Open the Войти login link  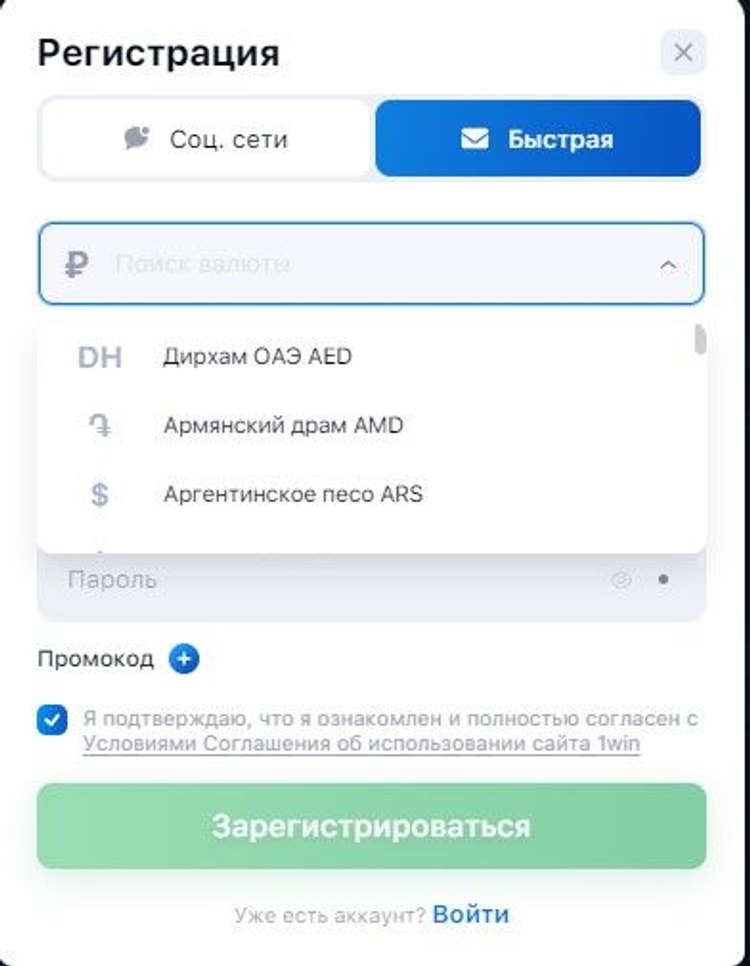click(471, 914)
